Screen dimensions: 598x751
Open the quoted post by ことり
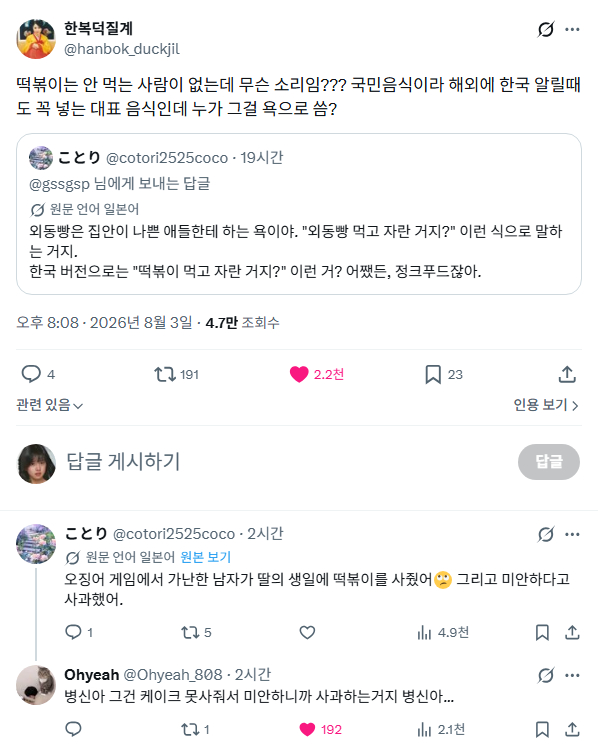click(x=299, y=214)
